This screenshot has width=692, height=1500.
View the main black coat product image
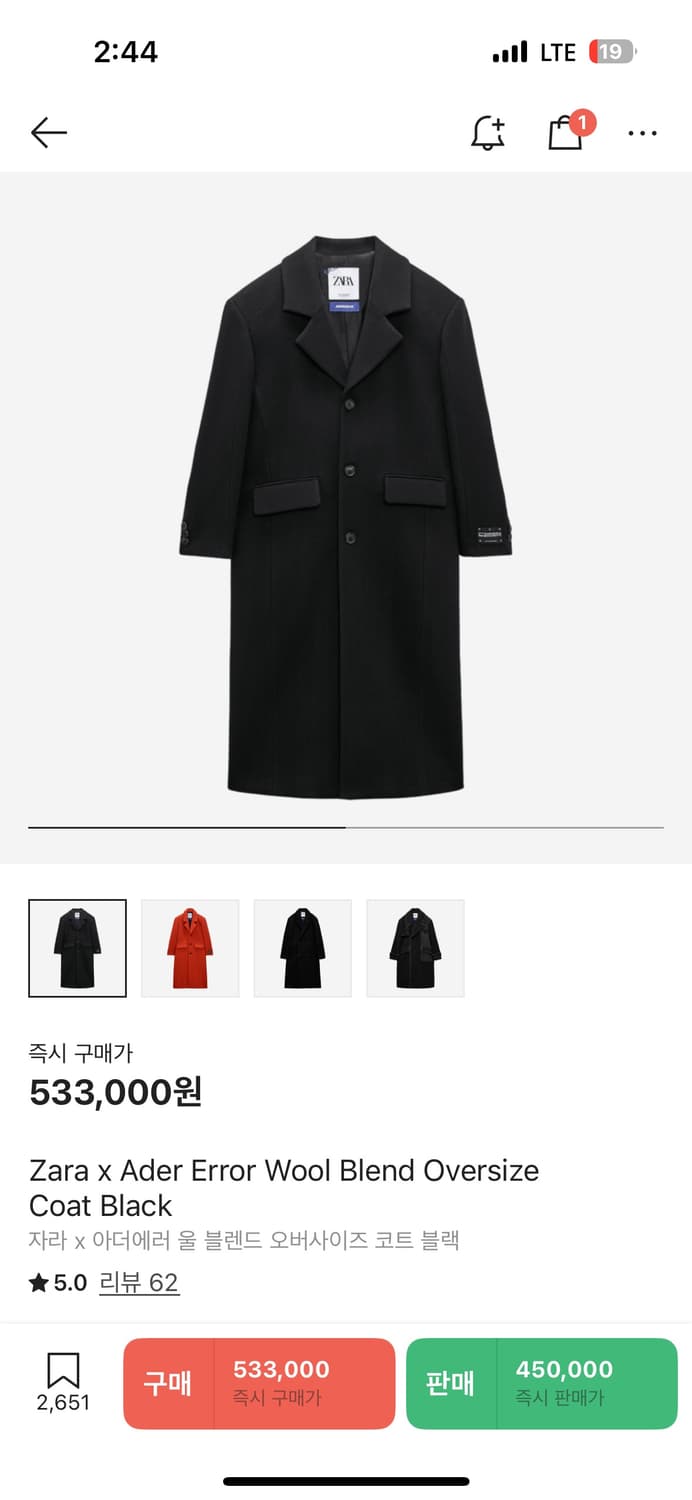[346, 517]
